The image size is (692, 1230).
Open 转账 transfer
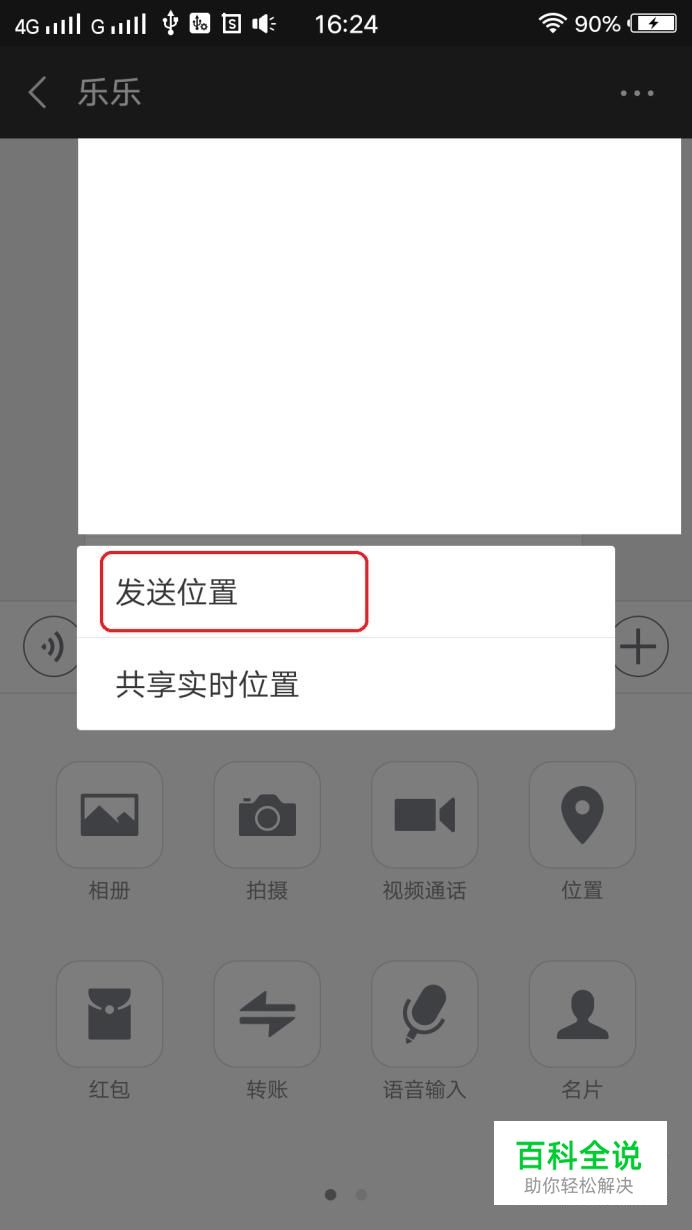point(267,1014)
